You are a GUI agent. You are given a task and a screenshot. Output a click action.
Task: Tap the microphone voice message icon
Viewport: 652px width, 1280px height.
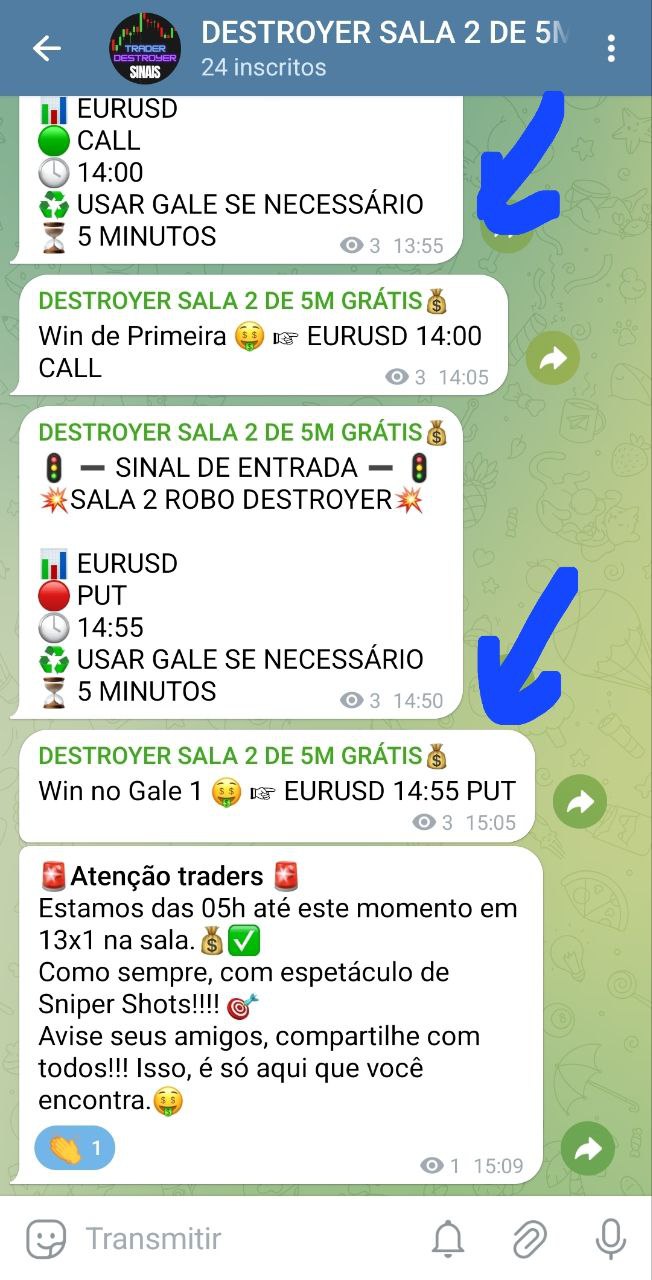tap(610, 1239)
